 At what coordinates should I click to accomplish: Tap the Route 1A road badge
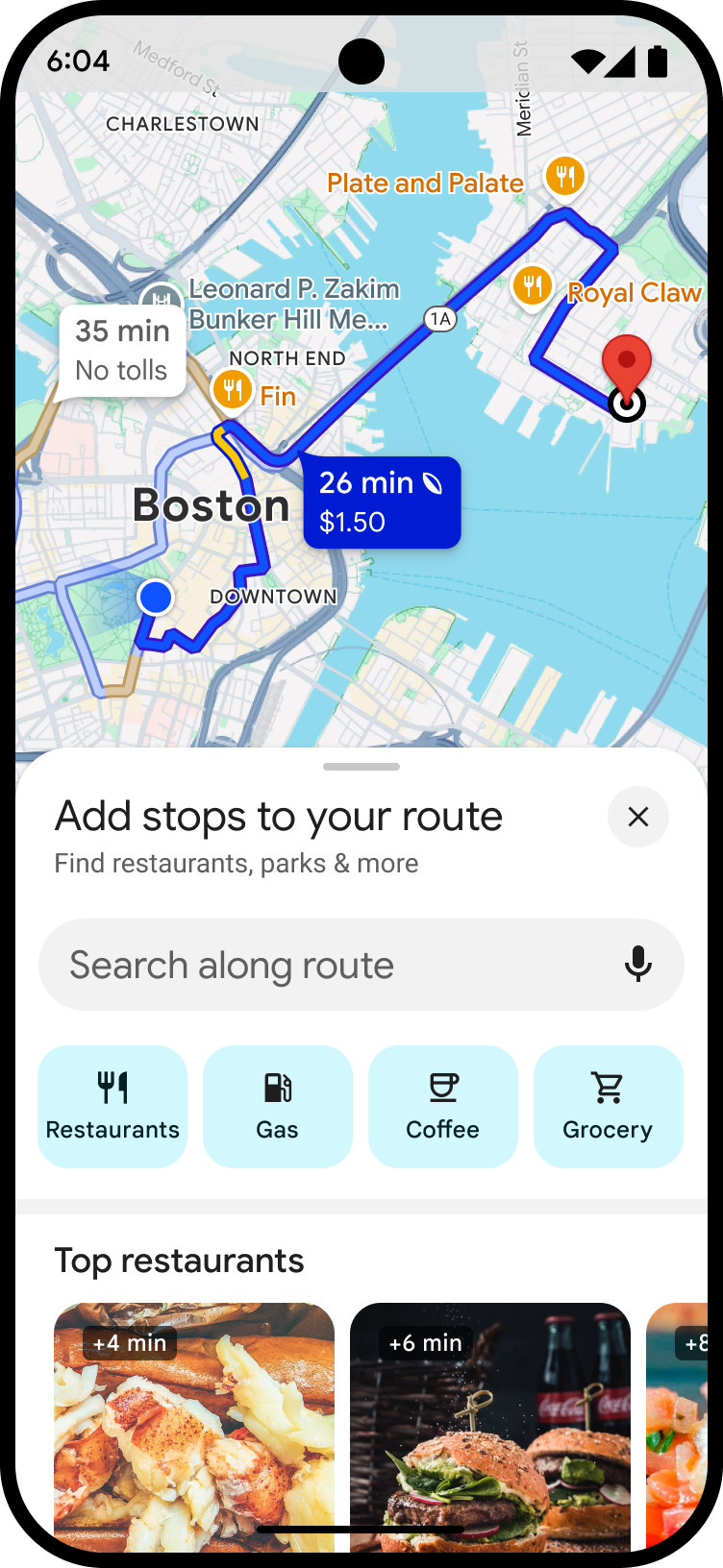(440, 319)
